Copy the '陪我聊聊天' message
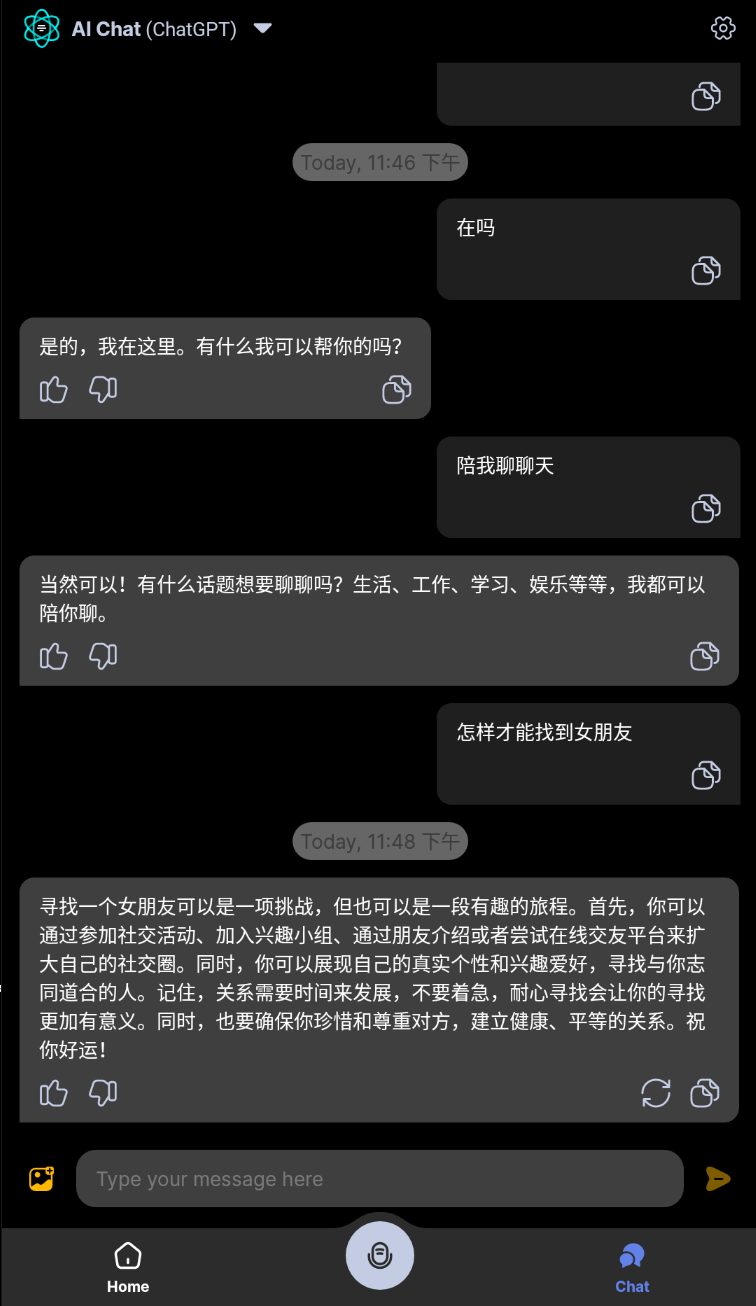This screenshot has height=1306, width=756. (x=706, y=508)
